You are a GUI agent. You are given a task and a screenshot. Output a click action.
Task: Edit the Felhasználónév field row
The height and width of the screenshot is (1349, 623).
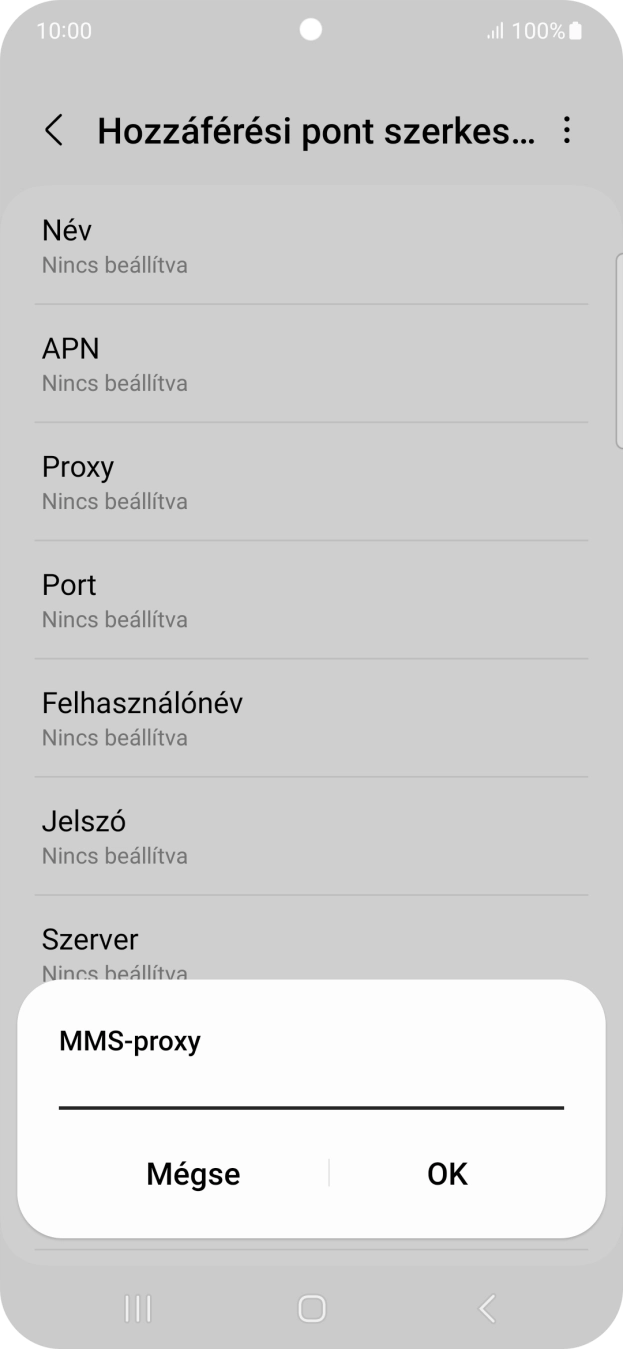click(311, 718)
